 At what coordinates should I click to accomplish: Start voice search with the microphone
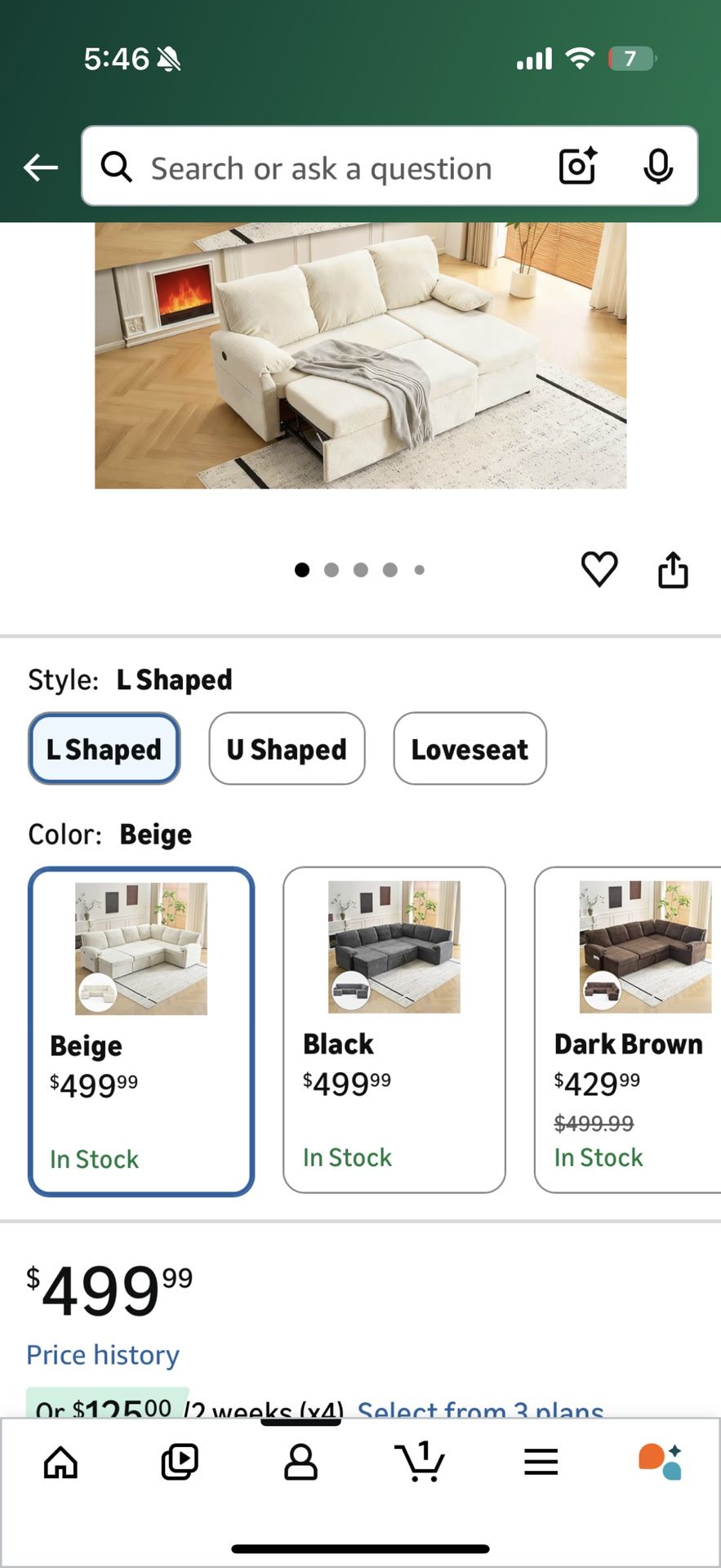(657, 167)
